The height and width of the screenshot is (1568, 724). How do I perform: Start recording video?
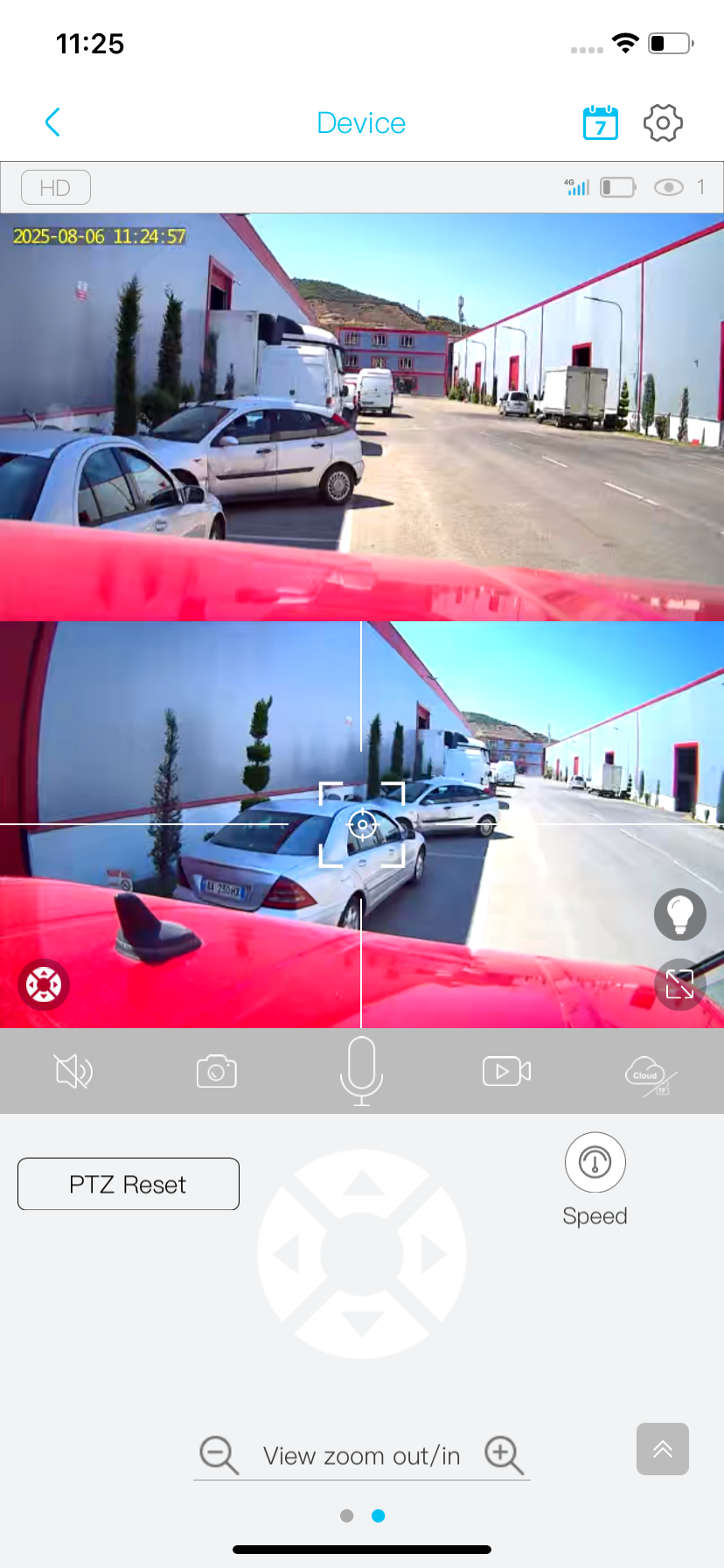(507, 1071)
